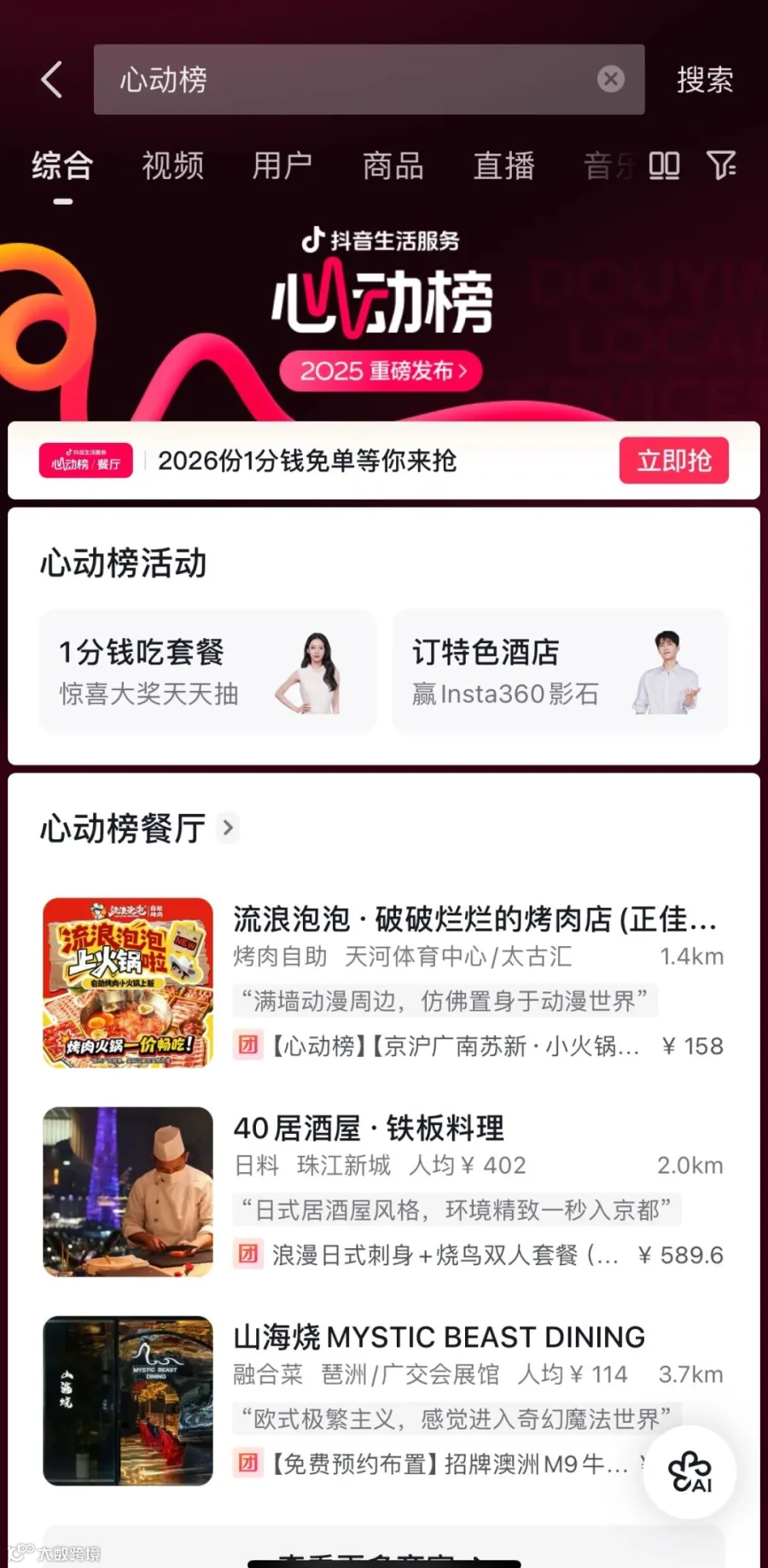Tap the 立即抢 button
Viewport: 768px width, 1568px height.
(674, 461)
